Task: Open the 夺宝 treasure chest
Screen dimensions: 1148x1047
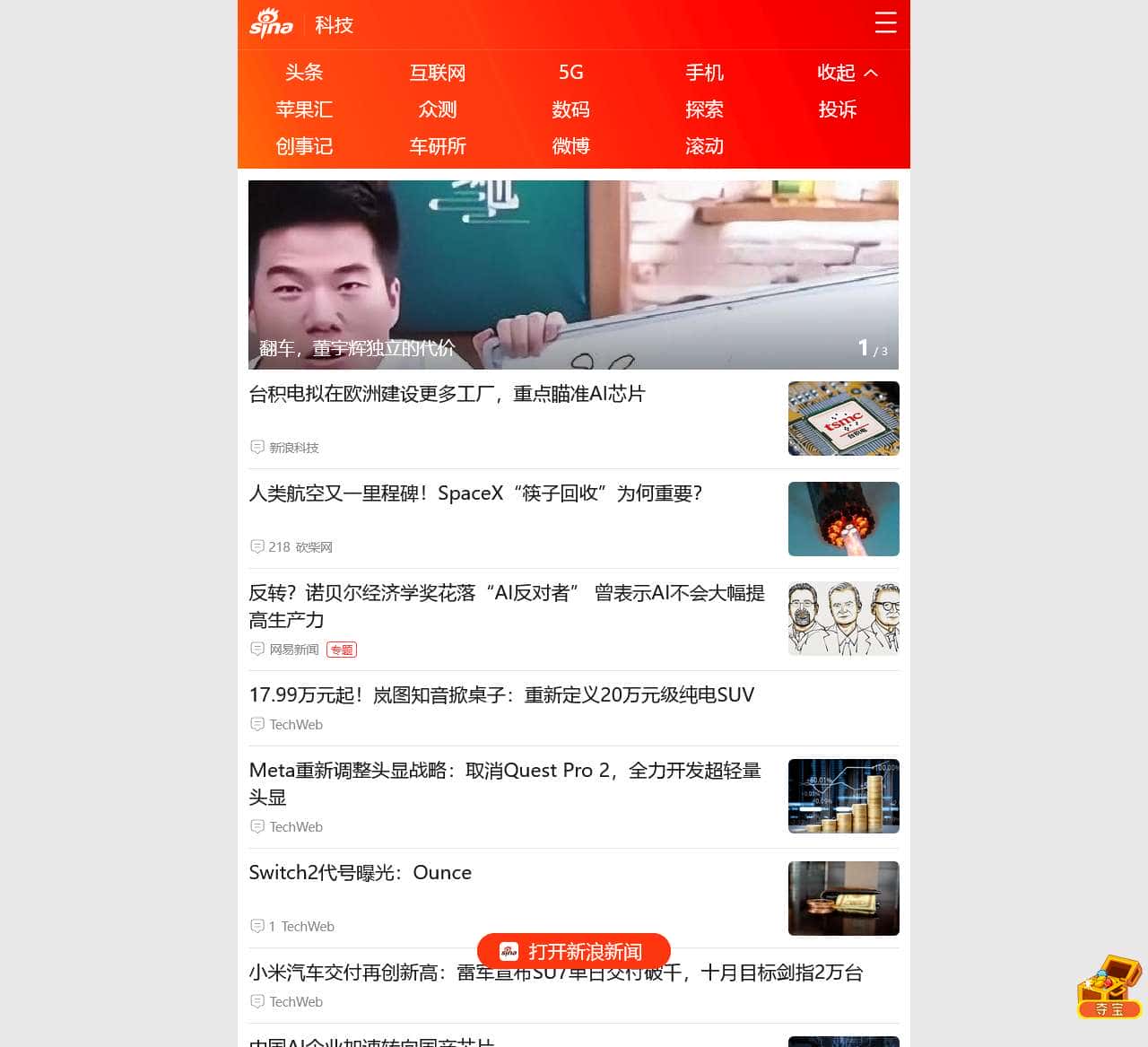Action: point(1109,987)
